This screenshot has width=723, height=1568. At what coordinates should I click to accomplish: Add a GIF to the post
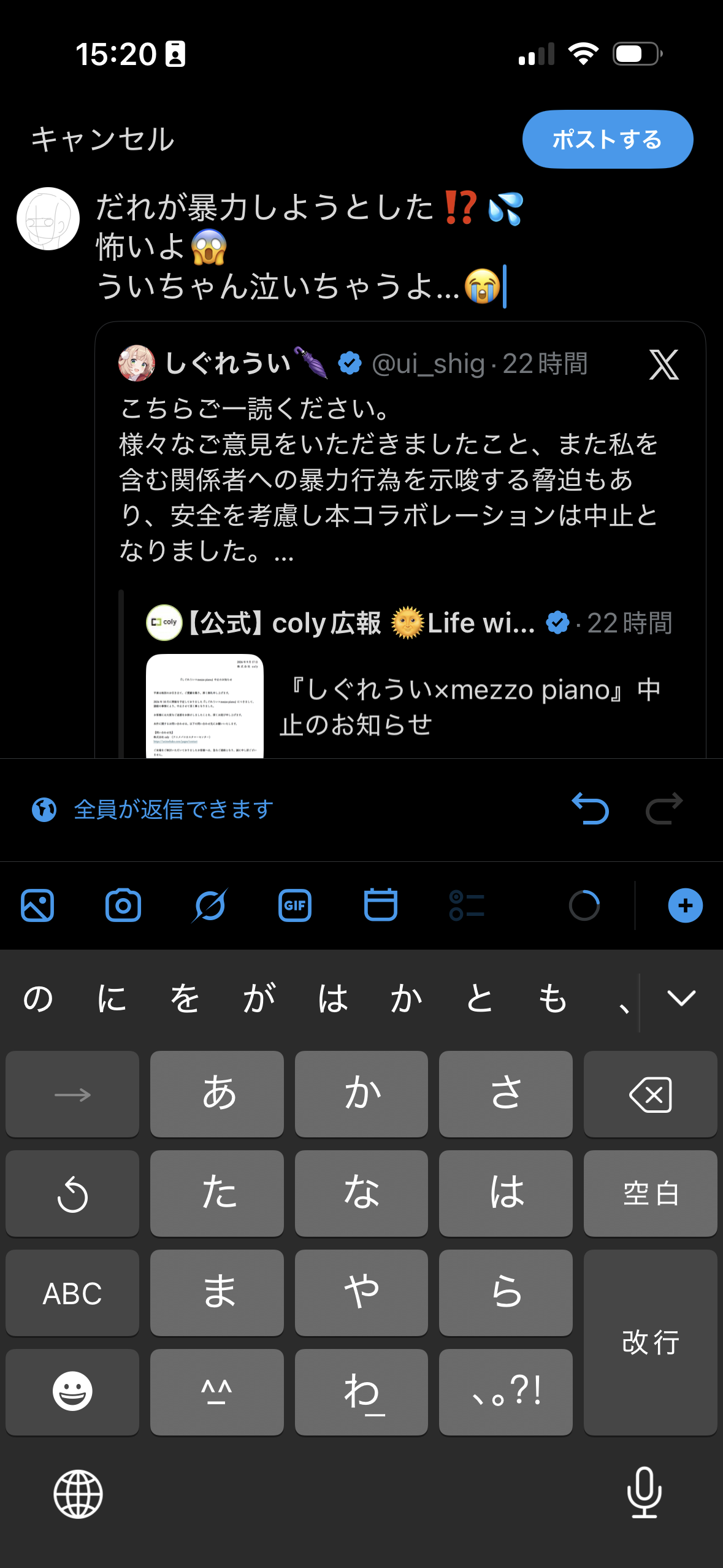click(295, 905)
